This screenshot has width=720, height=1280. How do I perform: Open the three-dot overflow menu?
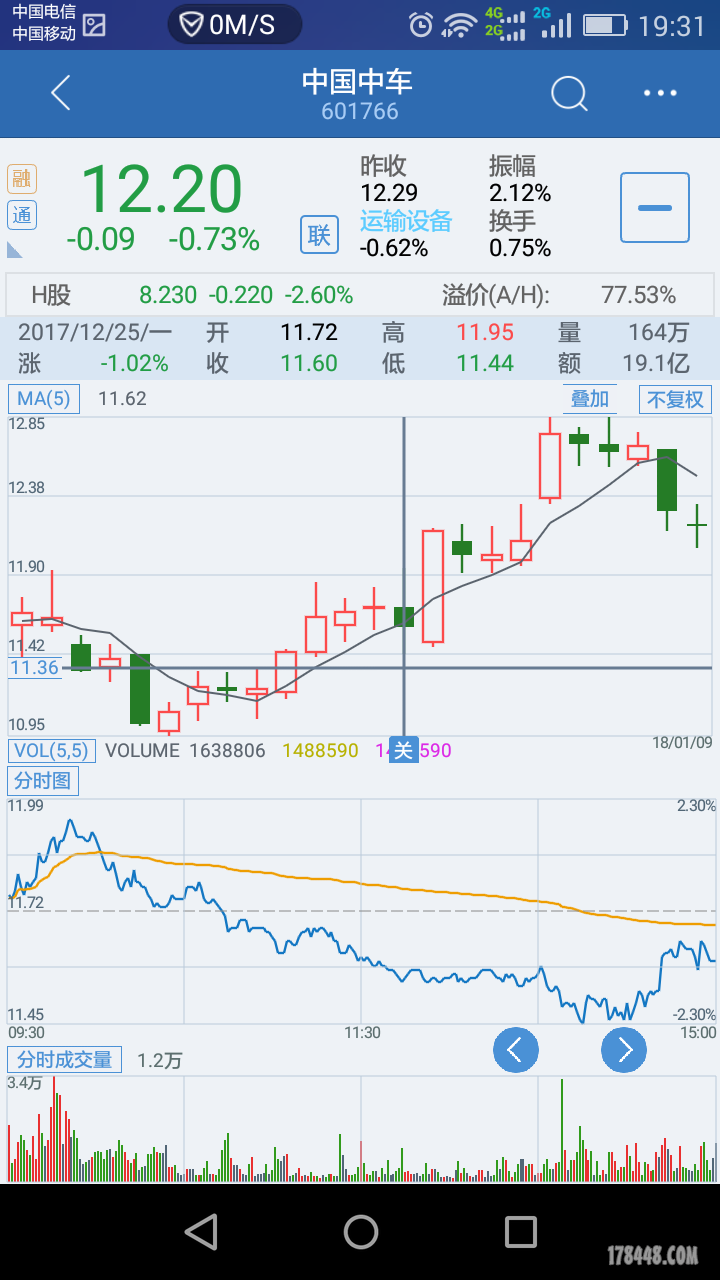[660, 93]
